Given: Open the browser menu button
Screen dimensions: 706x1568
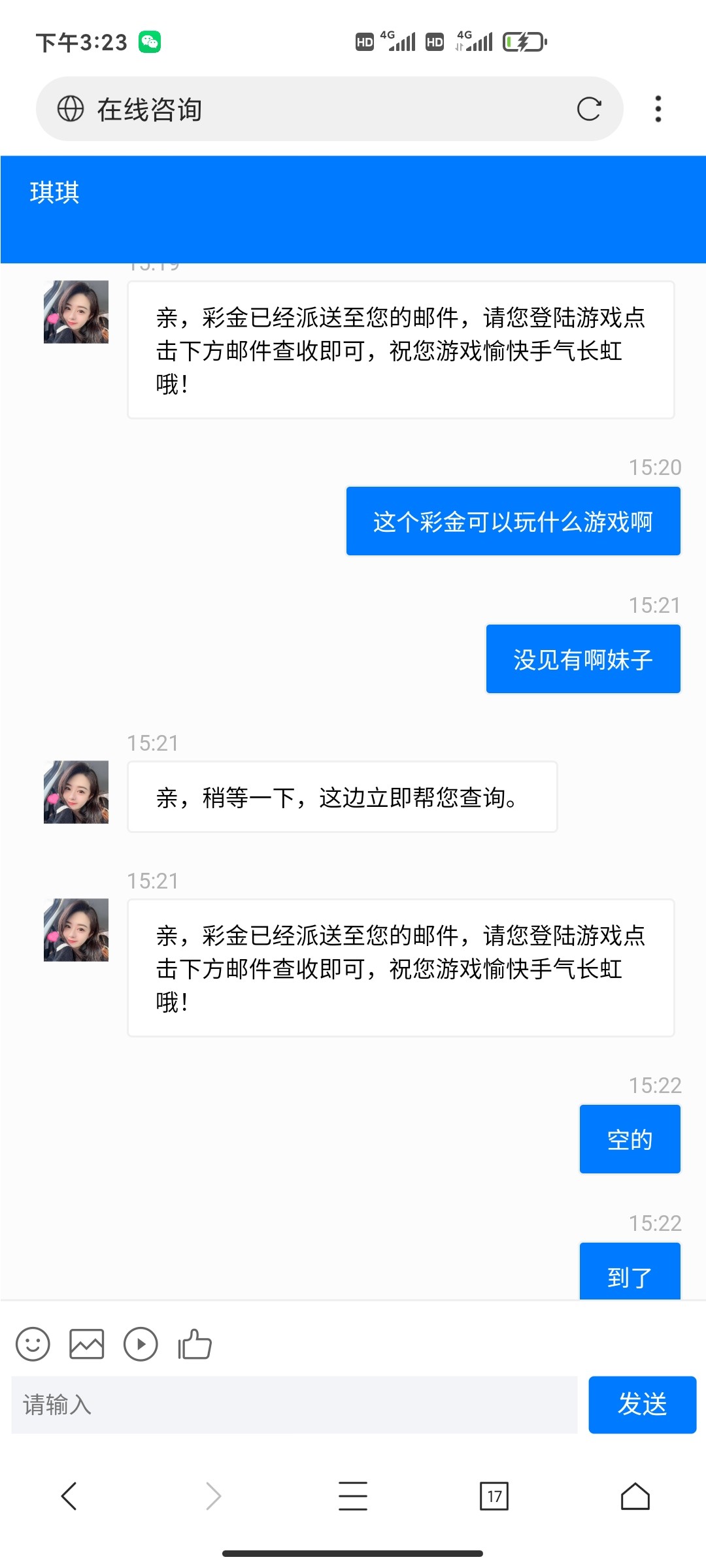Looking at the screenshot, I should [353, 1496].
